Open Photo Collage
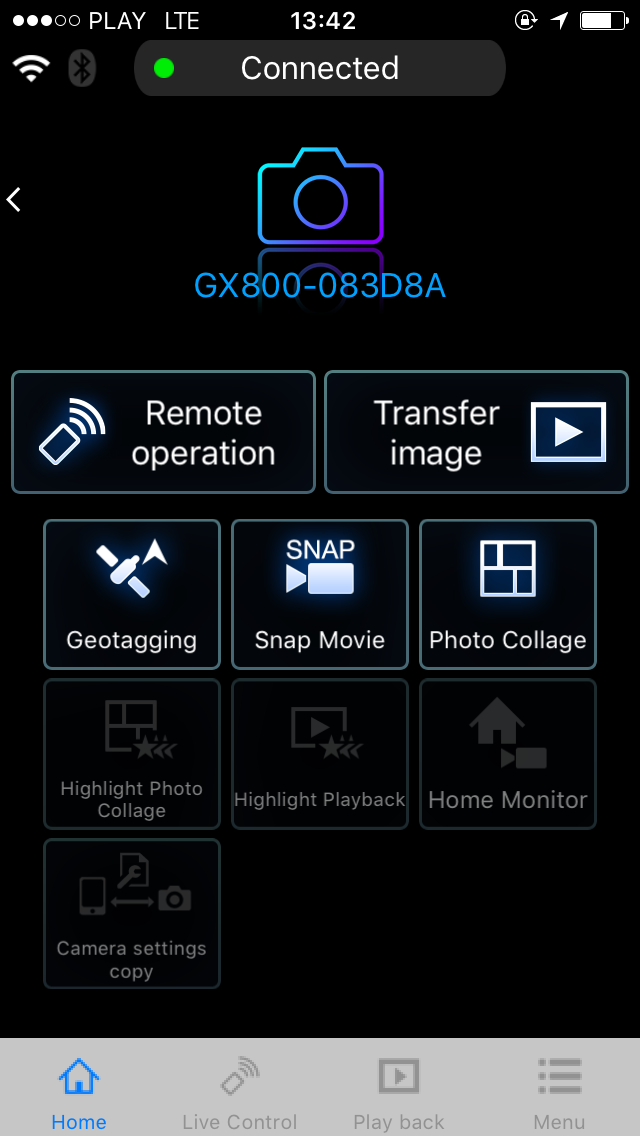 [508, 594]
